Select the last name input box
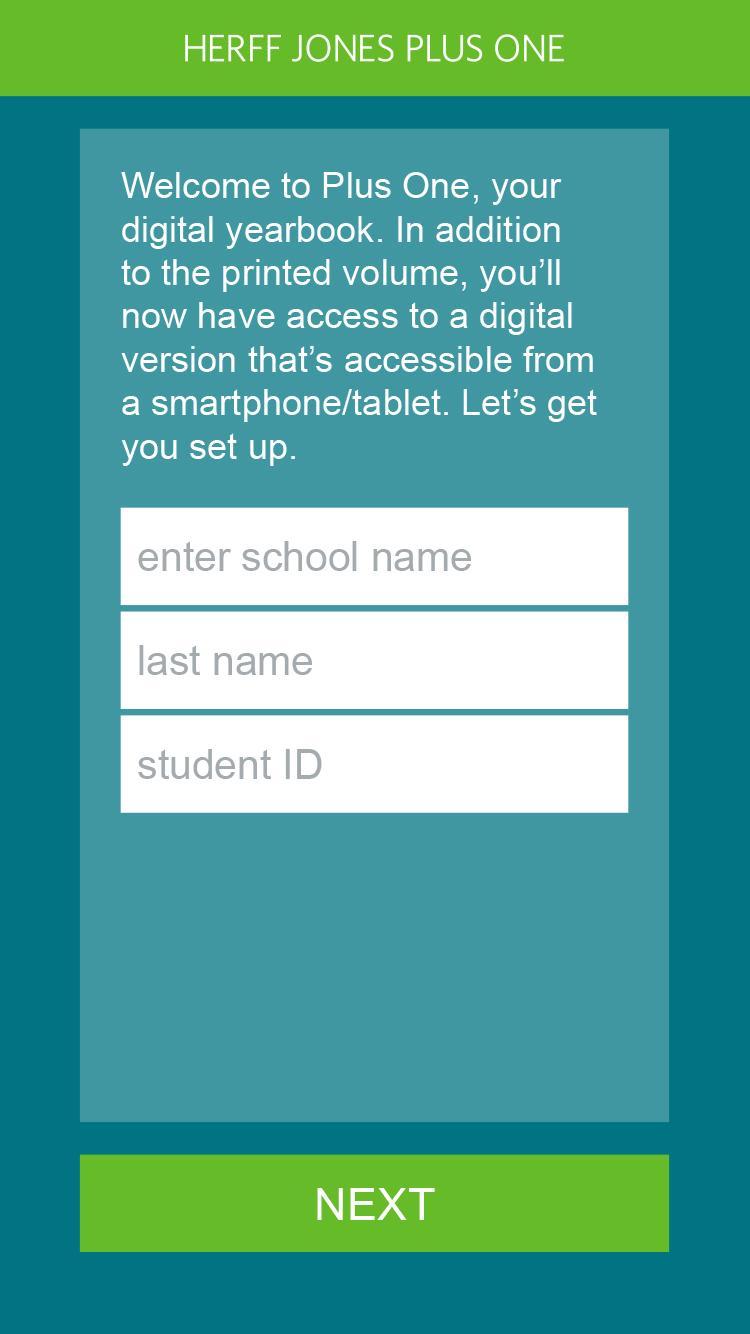This screenshot has height=1334, width=750. [x=375, y=661]
